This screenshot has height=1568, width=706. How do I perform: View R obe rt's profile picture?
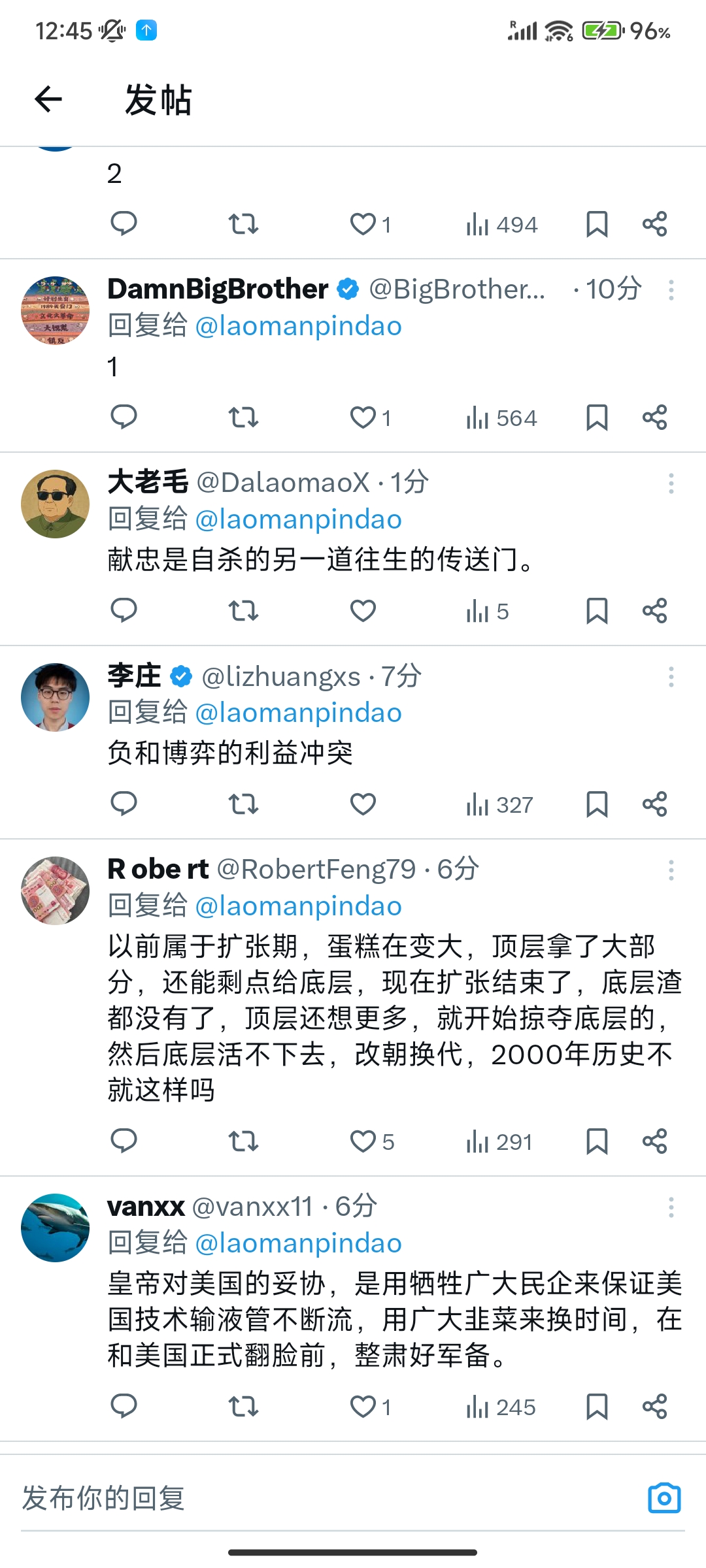point(56,890)
